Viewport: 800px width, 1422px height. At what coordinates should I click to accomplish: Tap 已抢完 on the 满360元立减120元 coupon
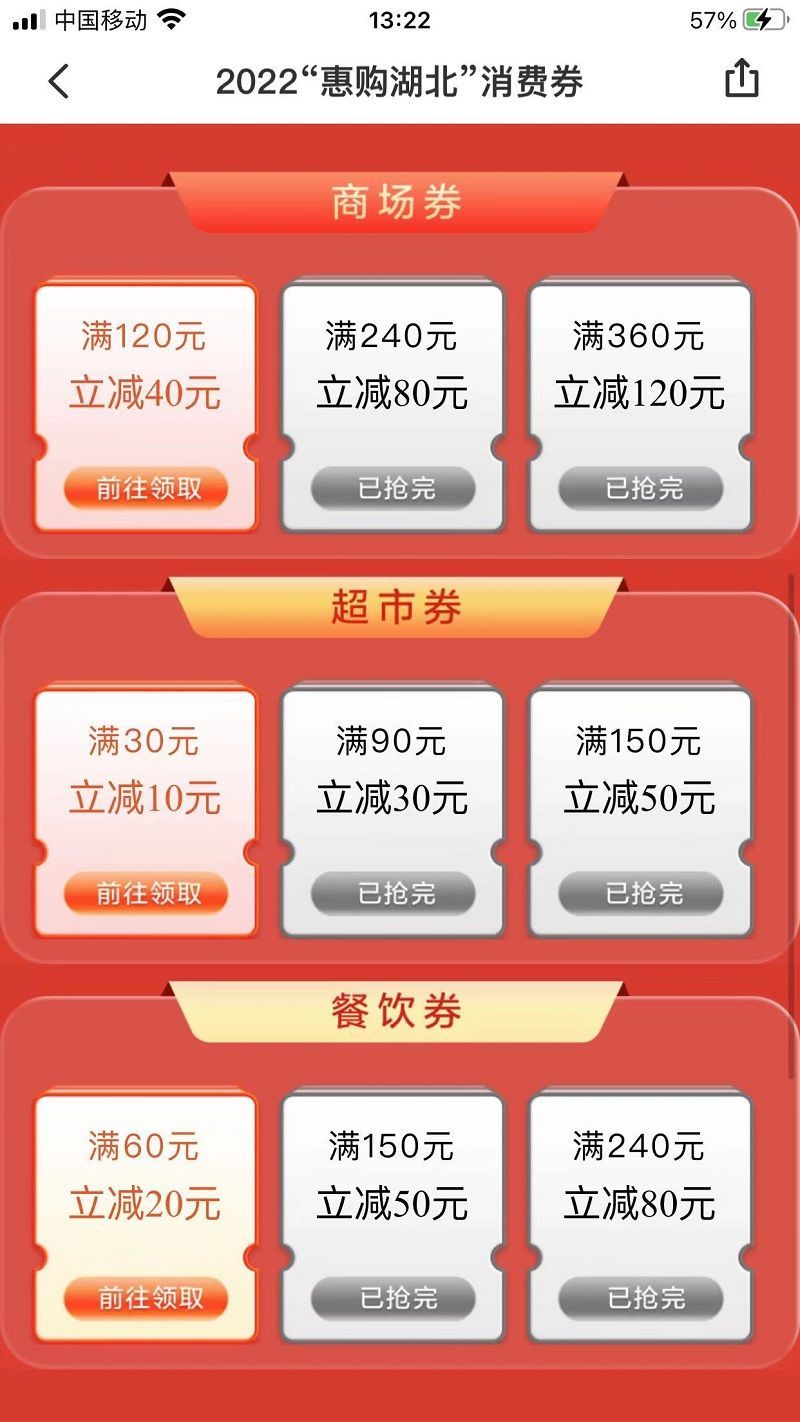[641, 489]
